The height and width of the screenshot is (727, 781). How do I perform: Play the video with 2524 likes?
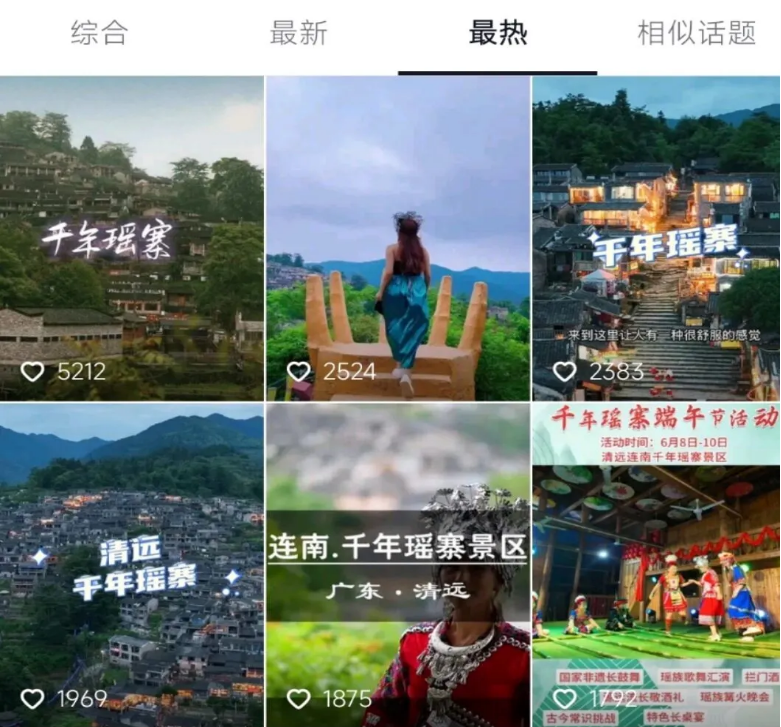coord(398,238)
